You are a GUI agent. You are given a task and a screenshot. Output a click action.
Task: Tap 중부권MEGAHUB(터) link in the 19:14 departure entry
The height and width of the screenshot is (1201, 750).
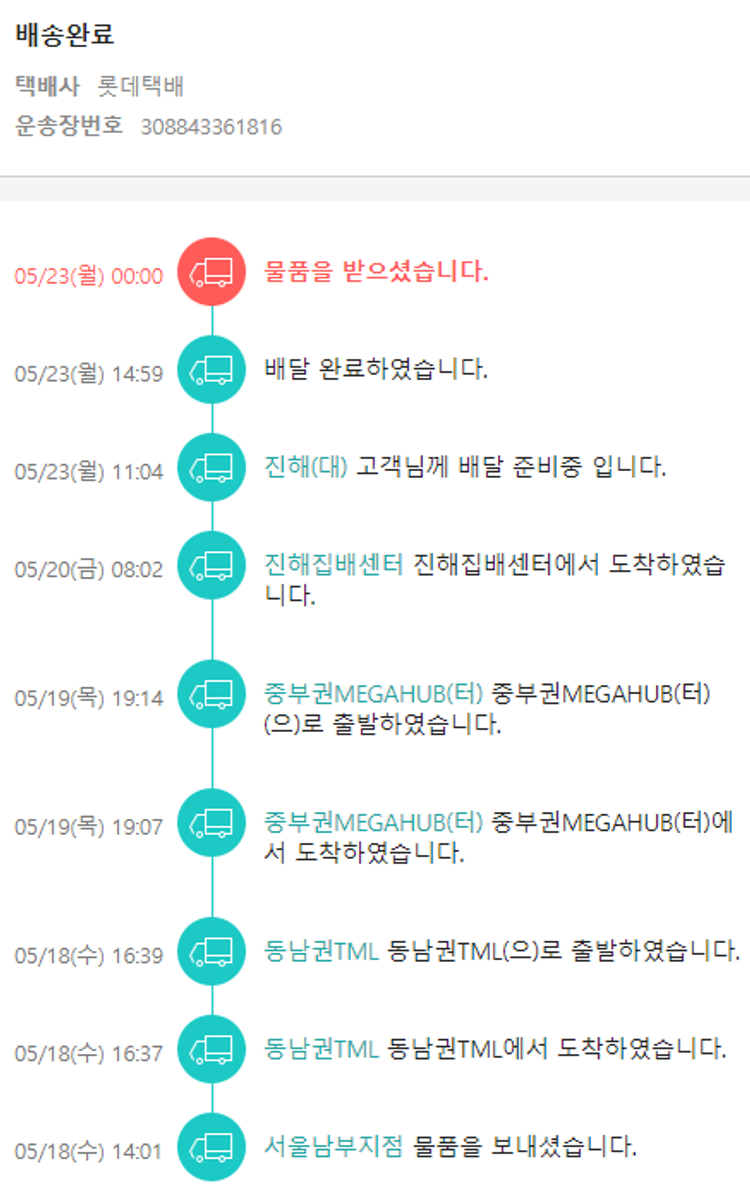[x=374, y=693]
